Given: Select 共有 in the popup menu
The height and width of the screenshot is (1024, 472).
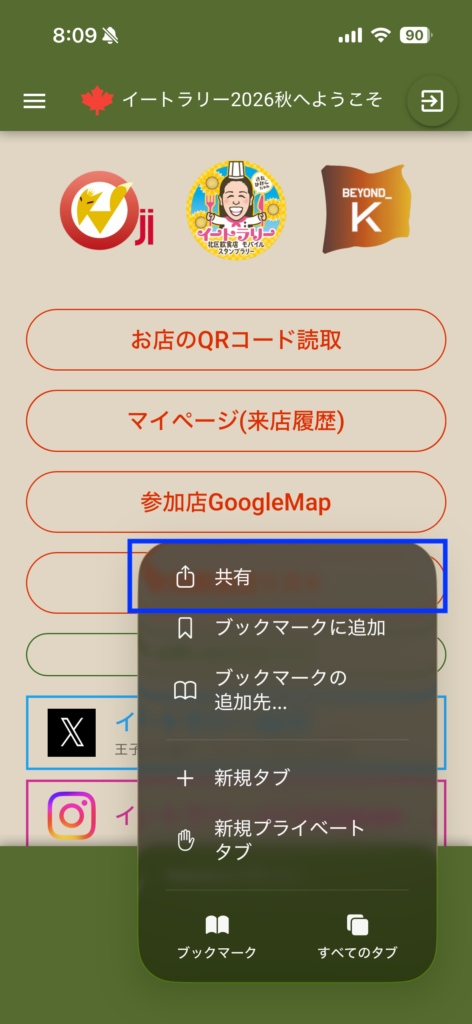Looking at the screenshot, I should click(287, 577).
